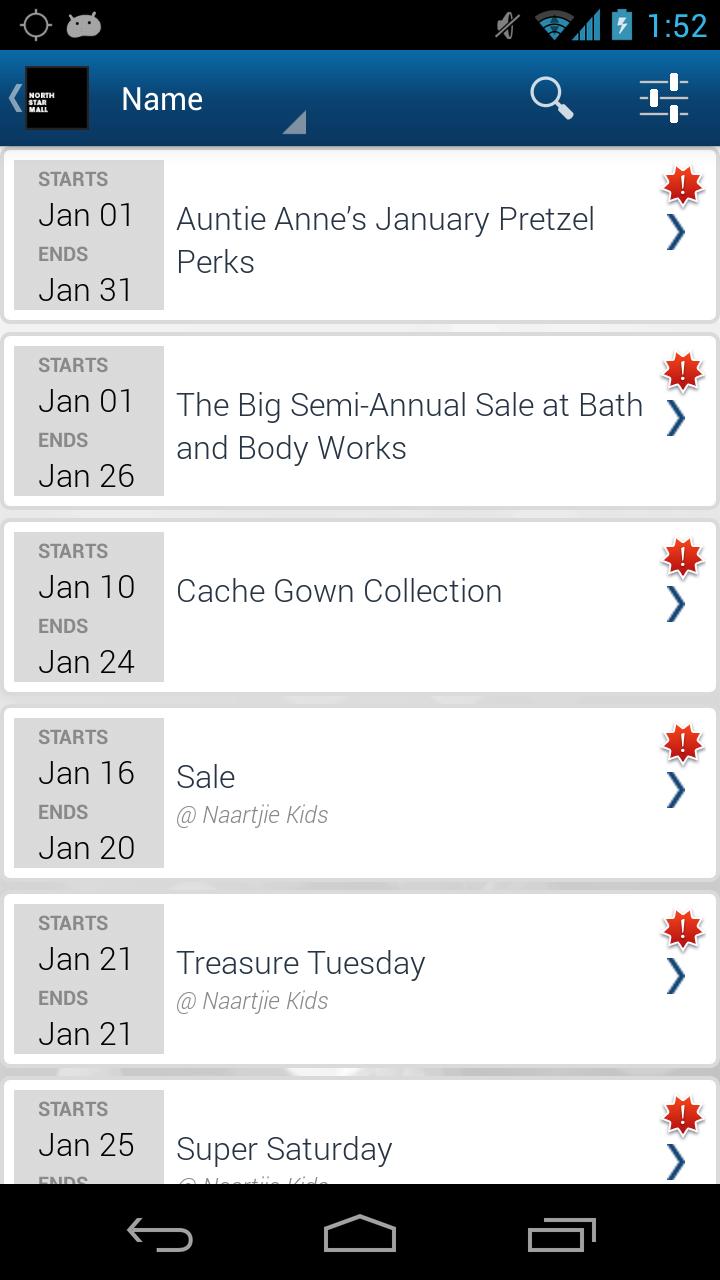View the Big Semi-Annual Sale at Bath and Body Works

coord(360,422)
